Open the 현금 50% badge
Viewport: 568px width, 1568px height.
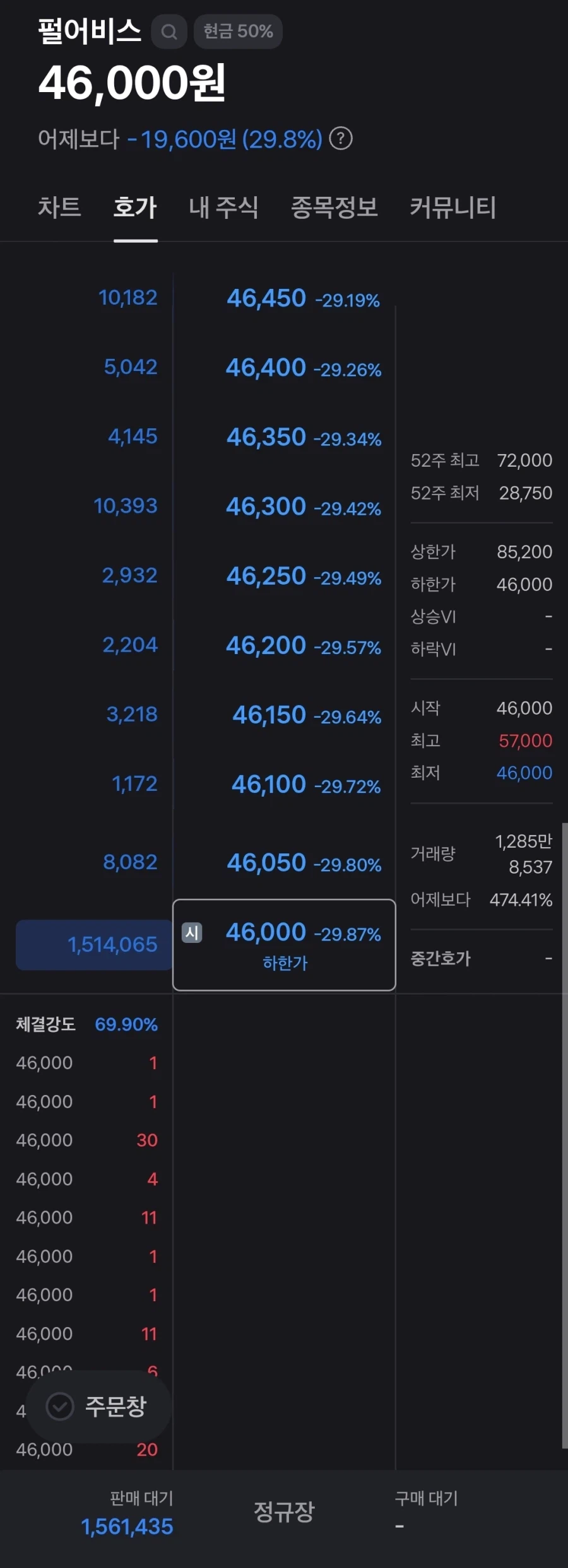(x=239, y=32)
